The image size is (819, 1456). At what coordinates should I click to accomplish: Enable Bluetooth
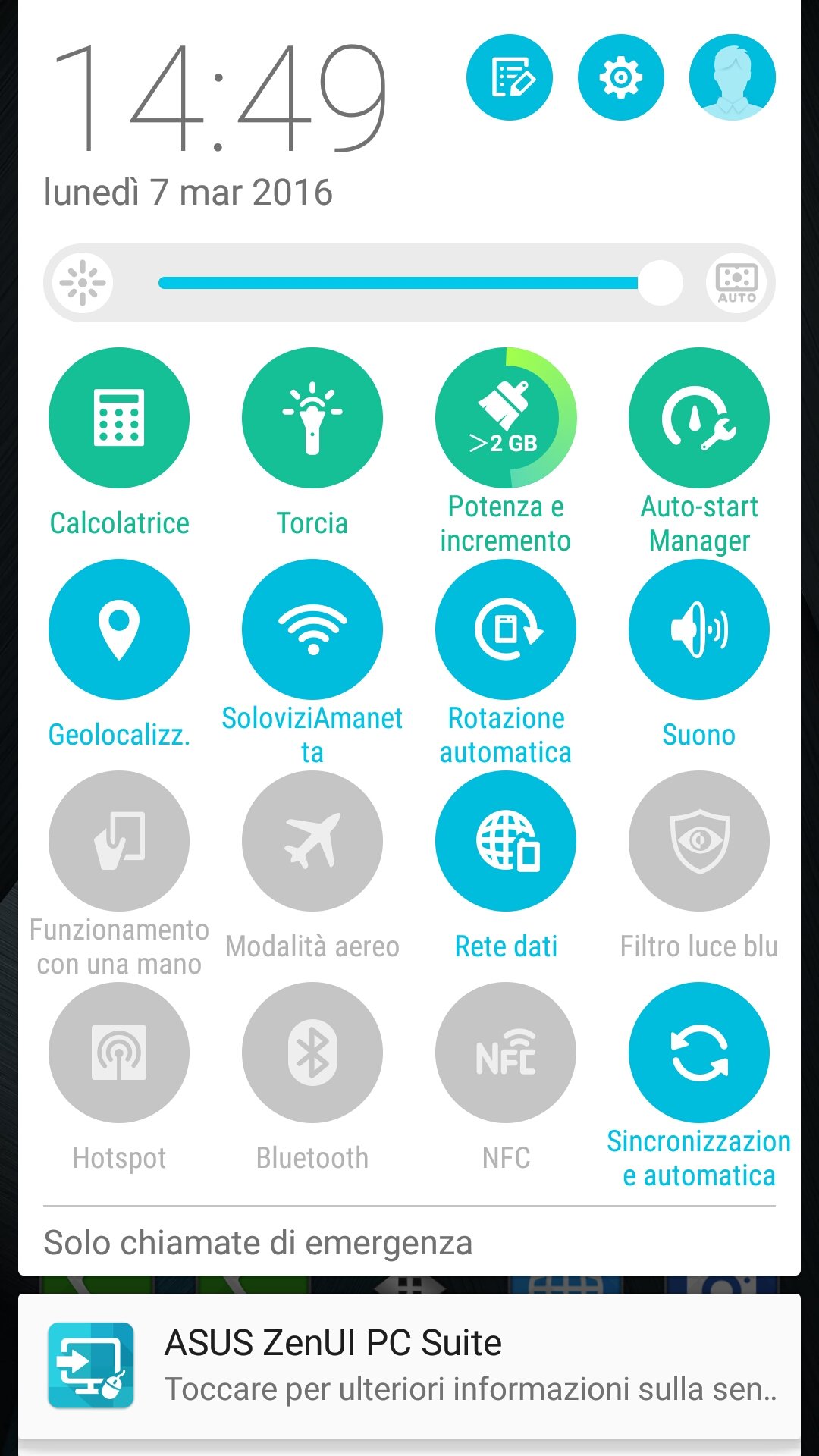tap(312, 1053)
